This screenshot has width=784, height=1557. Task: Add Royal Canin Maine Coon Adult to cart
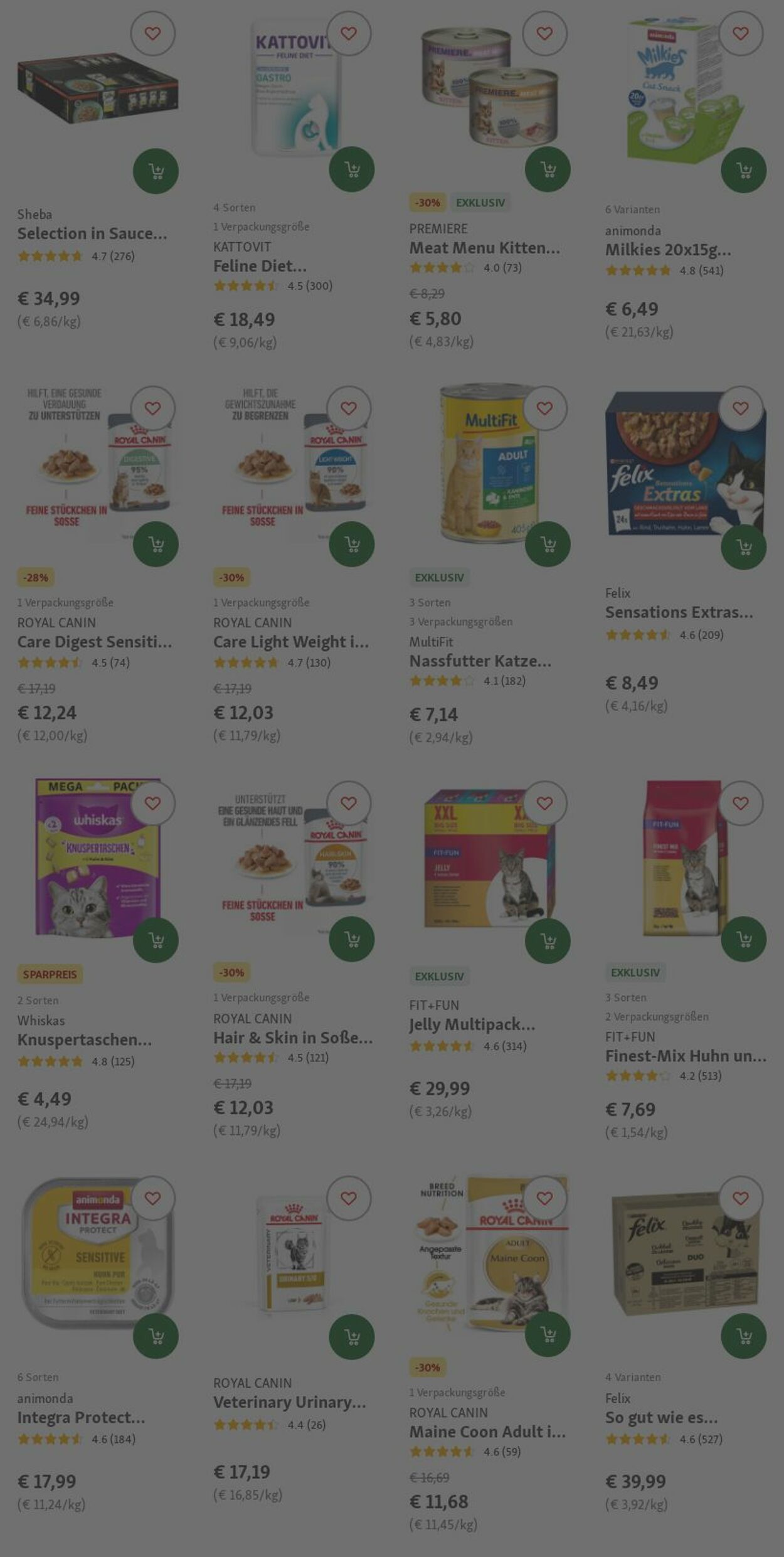point(548,1334)
